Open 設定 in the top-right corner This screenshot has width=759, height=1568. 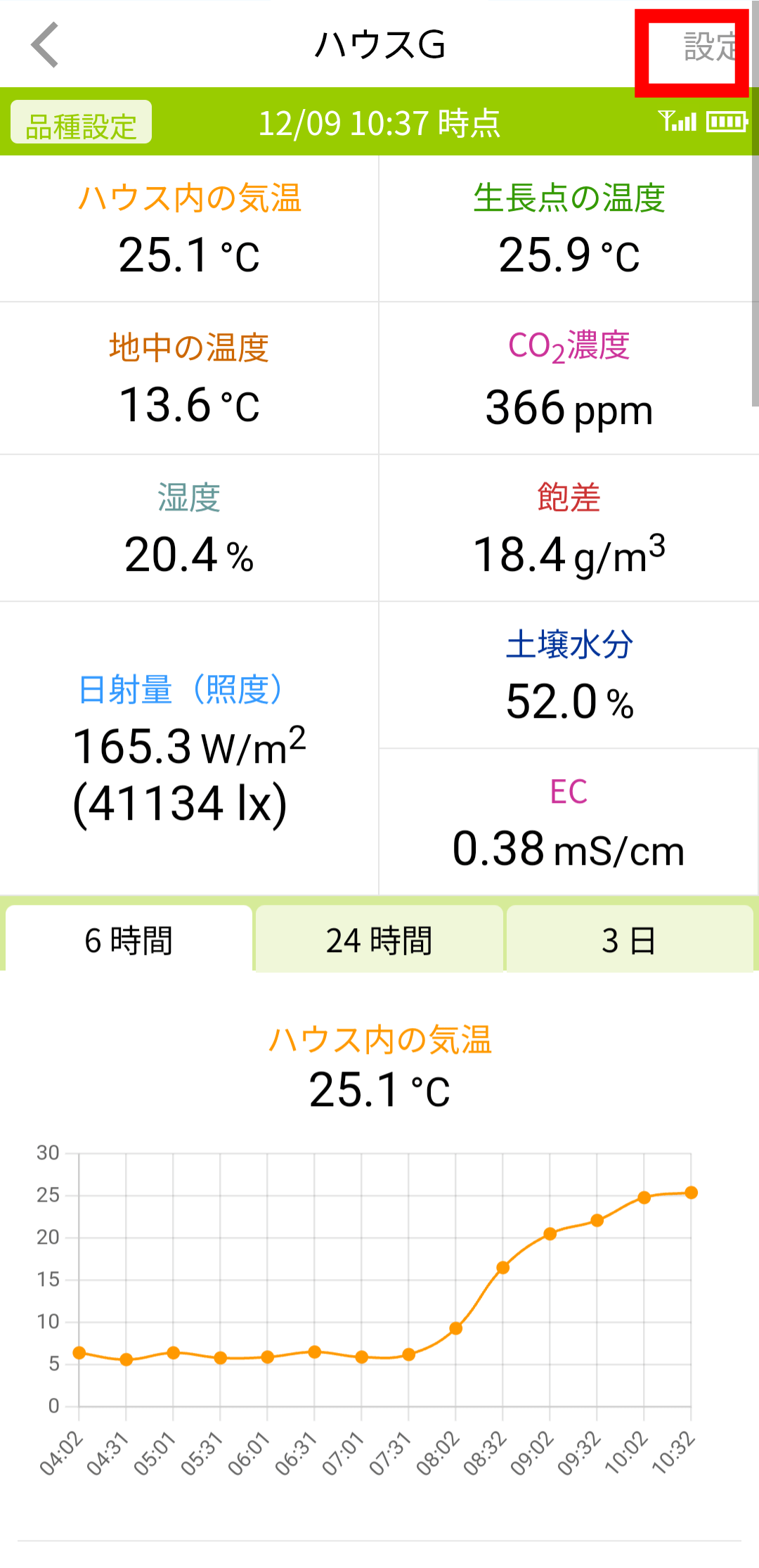(711, 46)
